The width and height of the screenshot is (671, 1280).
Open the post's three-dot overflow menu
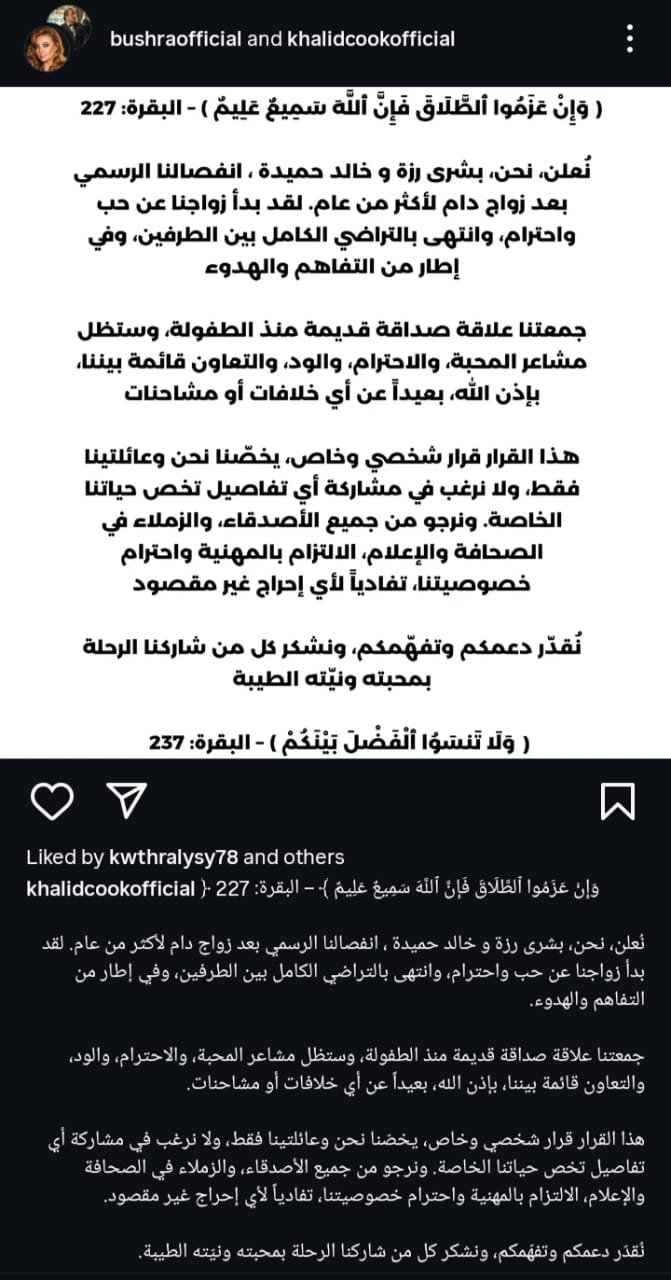tap(628, 39)
